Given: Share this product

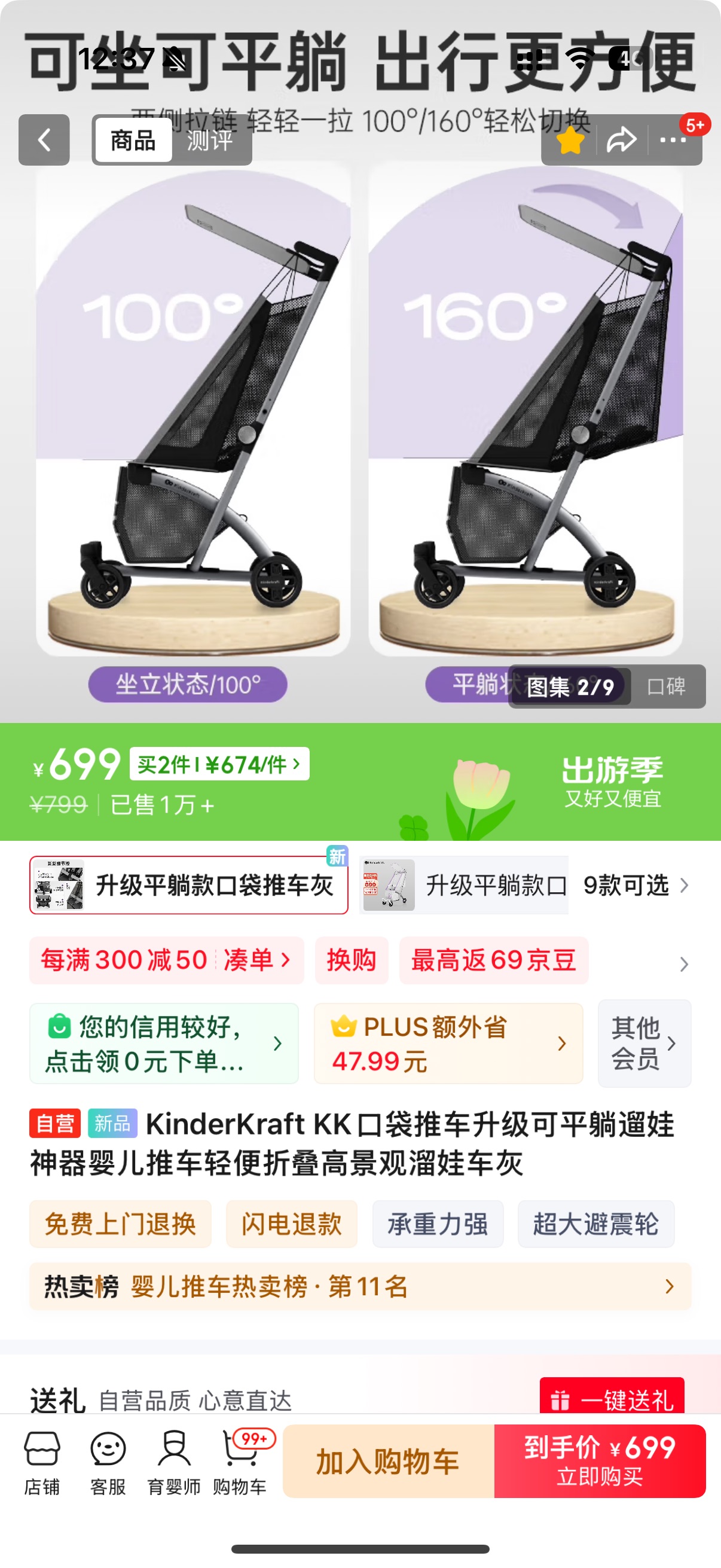Looking at the screenshot, I should click(x=621, y=141).
